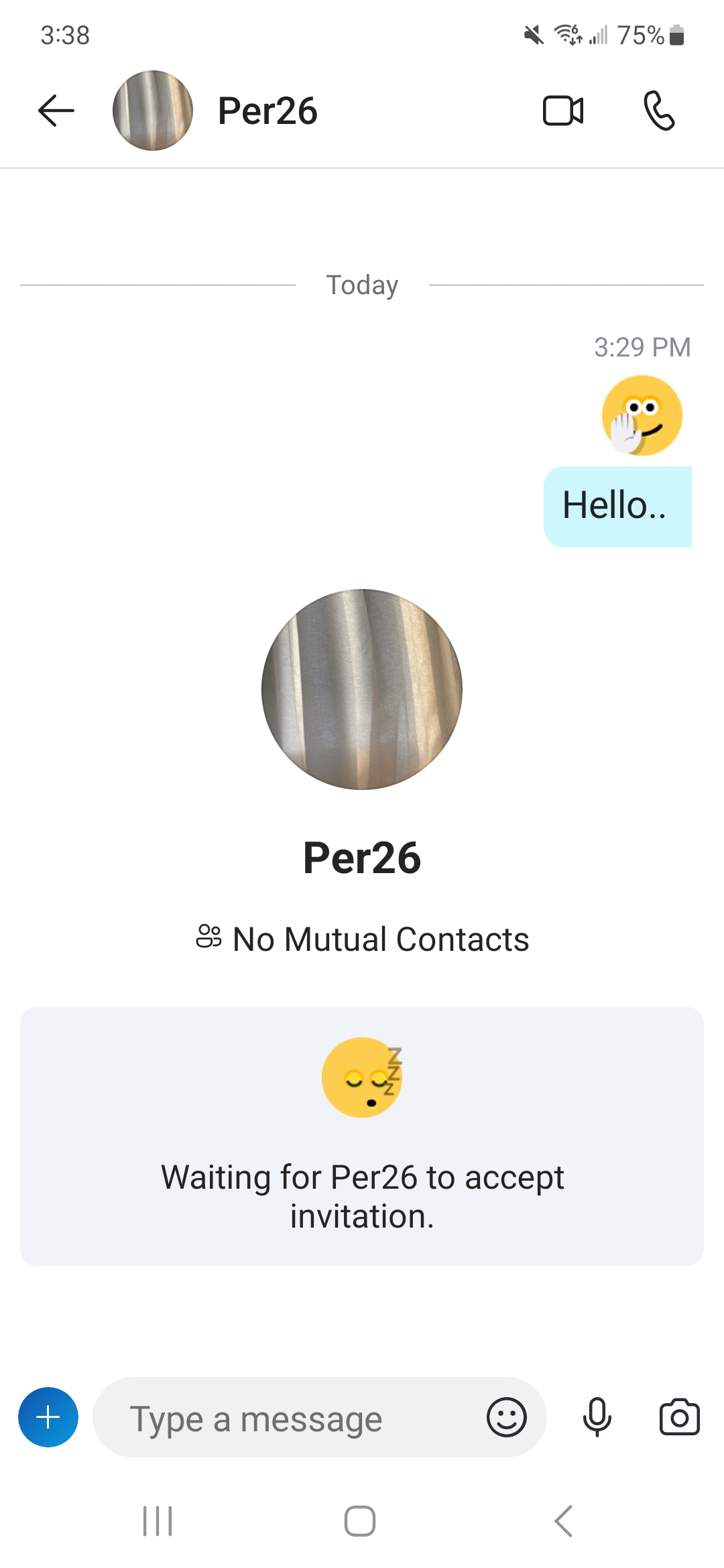724x1568 pixels.
Task: Open the emoji picker in the message box
Action: click(x=507, y=1417)
